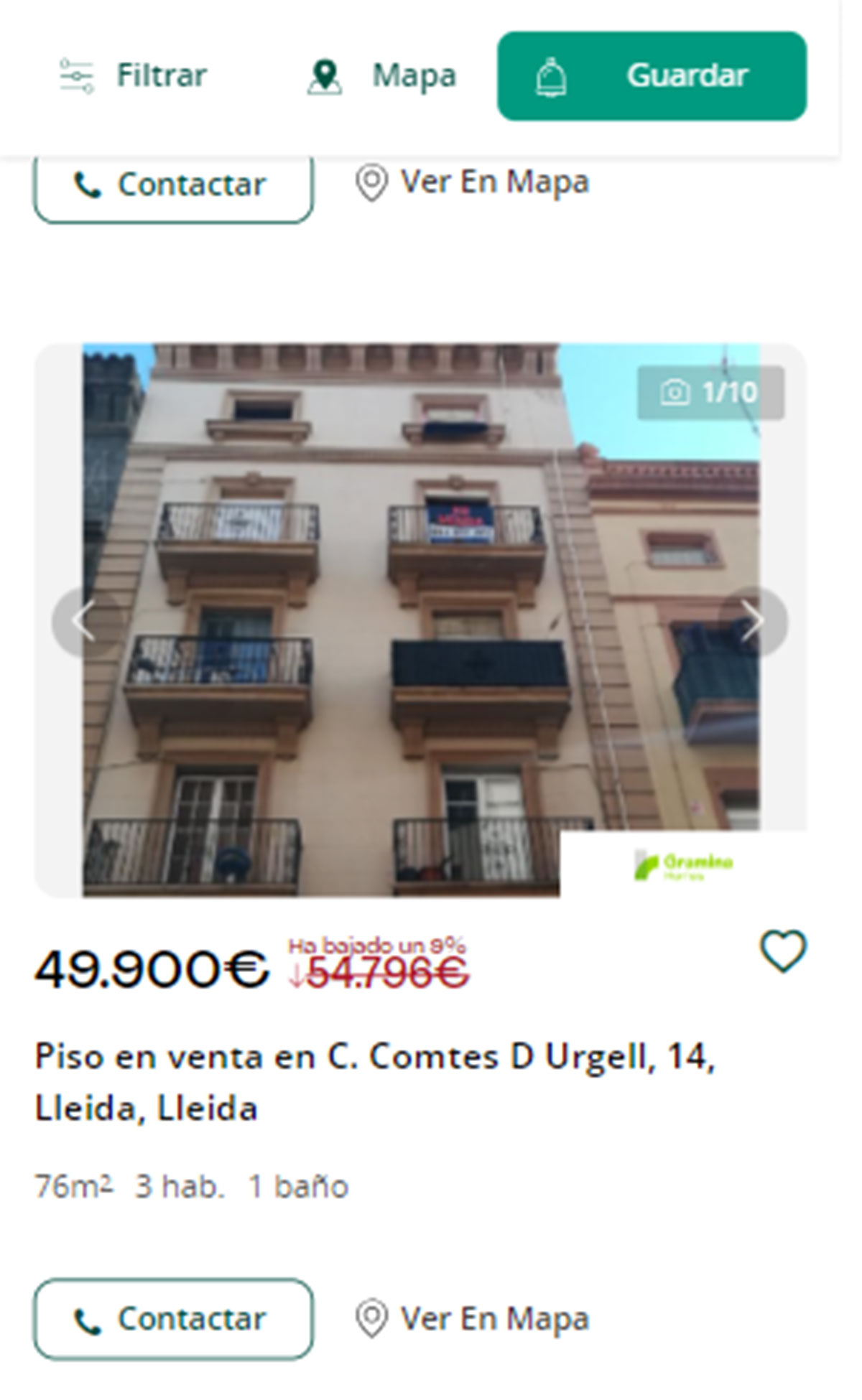Show next photo of the Comtes D Urgell flat

tap(752, 621)
